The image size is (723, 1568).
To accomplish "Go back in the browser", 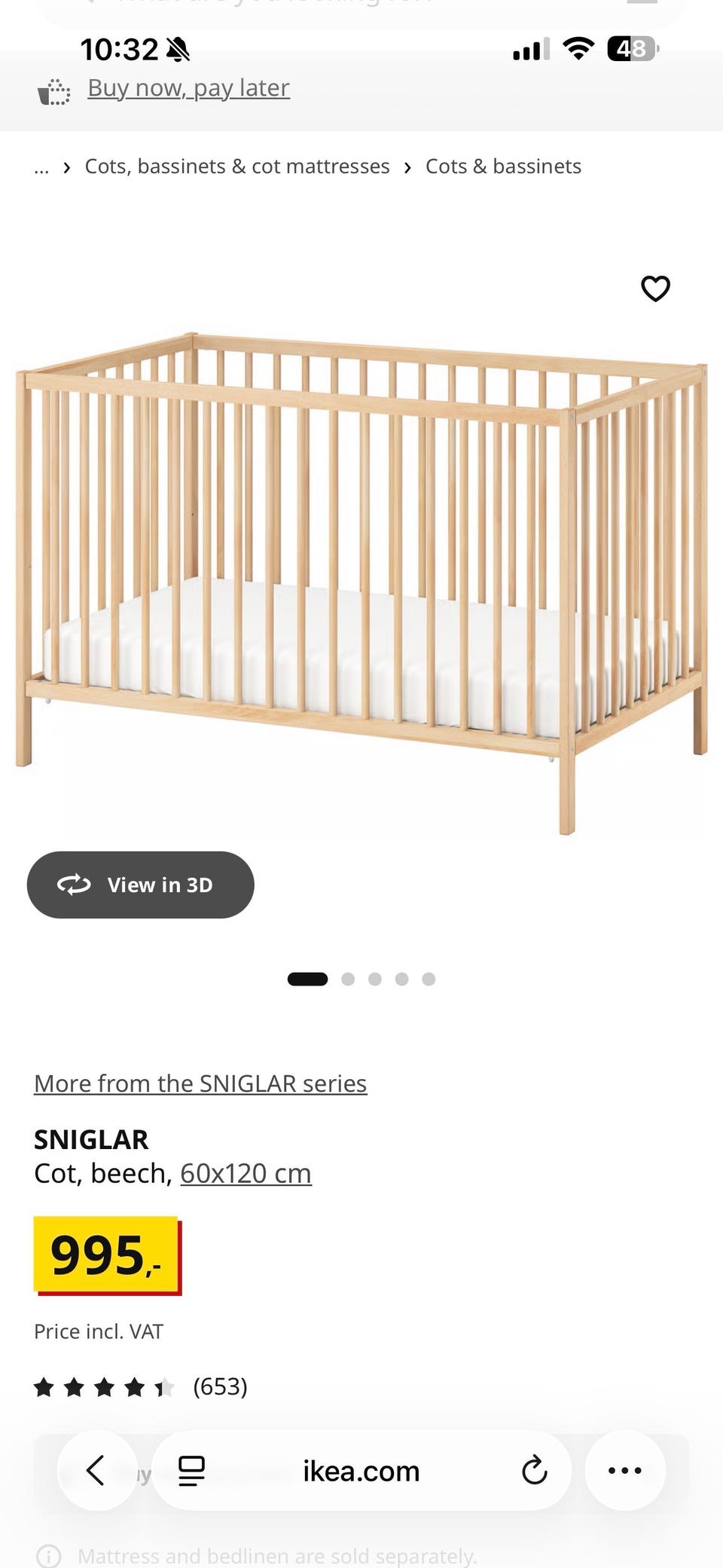I will click(x=96, y=1470).
